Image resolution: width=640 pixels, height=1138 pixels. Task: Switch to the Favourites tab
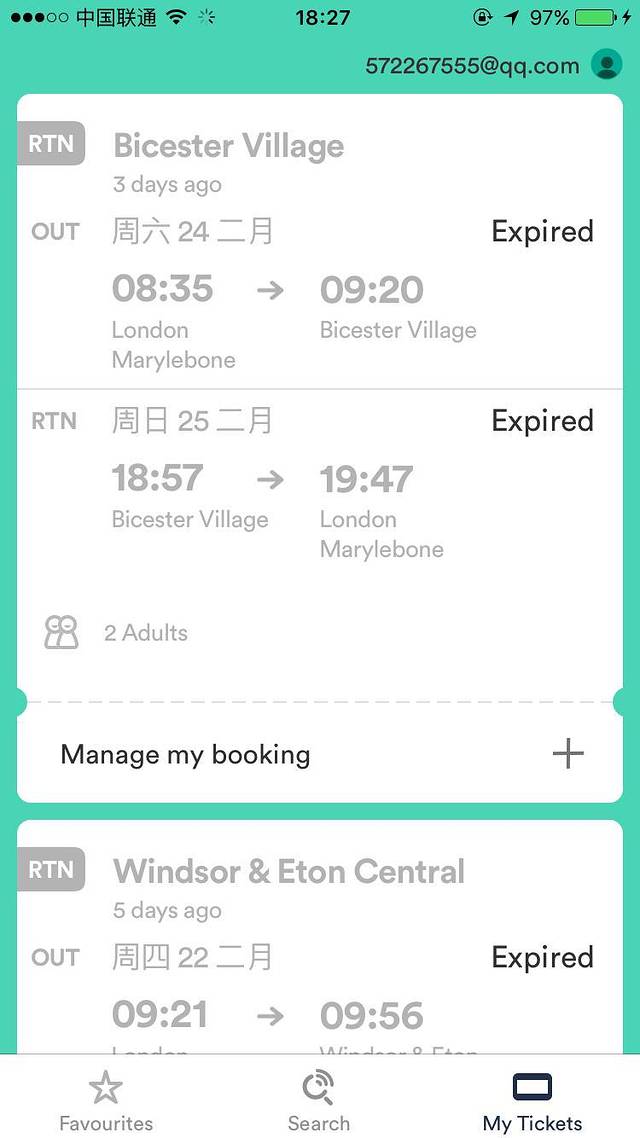[x=106, y=1101]
